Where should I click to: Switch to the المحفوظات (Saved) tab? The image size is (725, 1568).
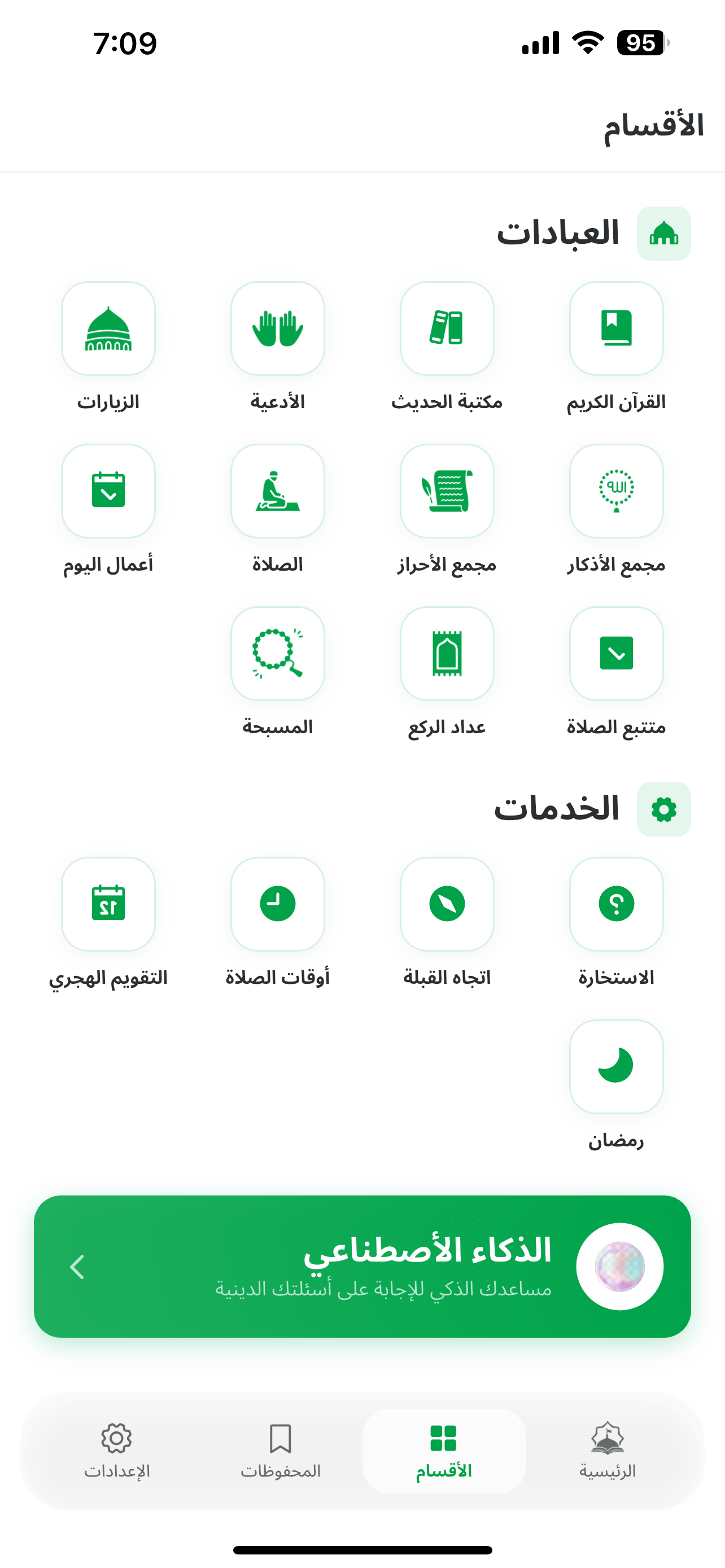(x=280, y=1451)
